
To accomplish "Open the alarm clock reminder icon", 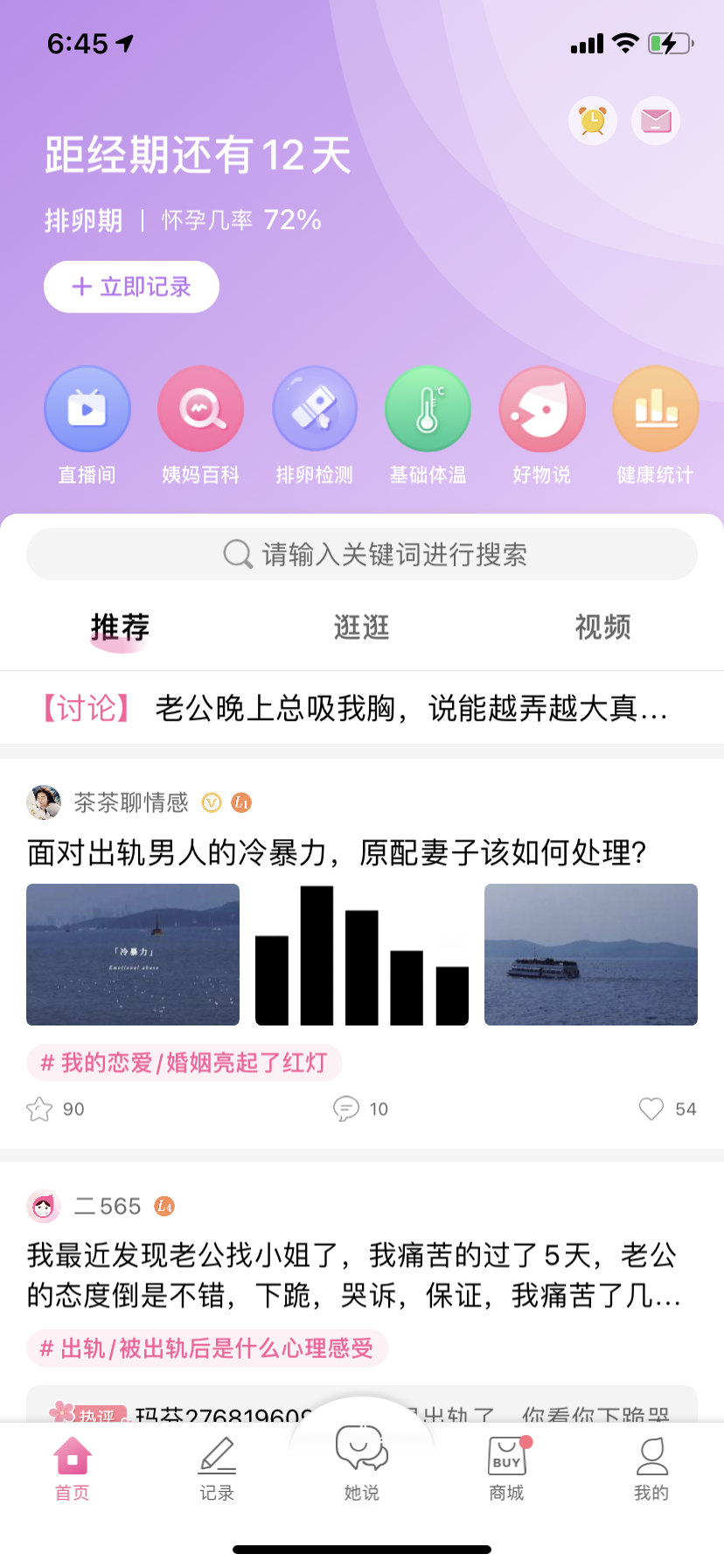I will [593, 121].
